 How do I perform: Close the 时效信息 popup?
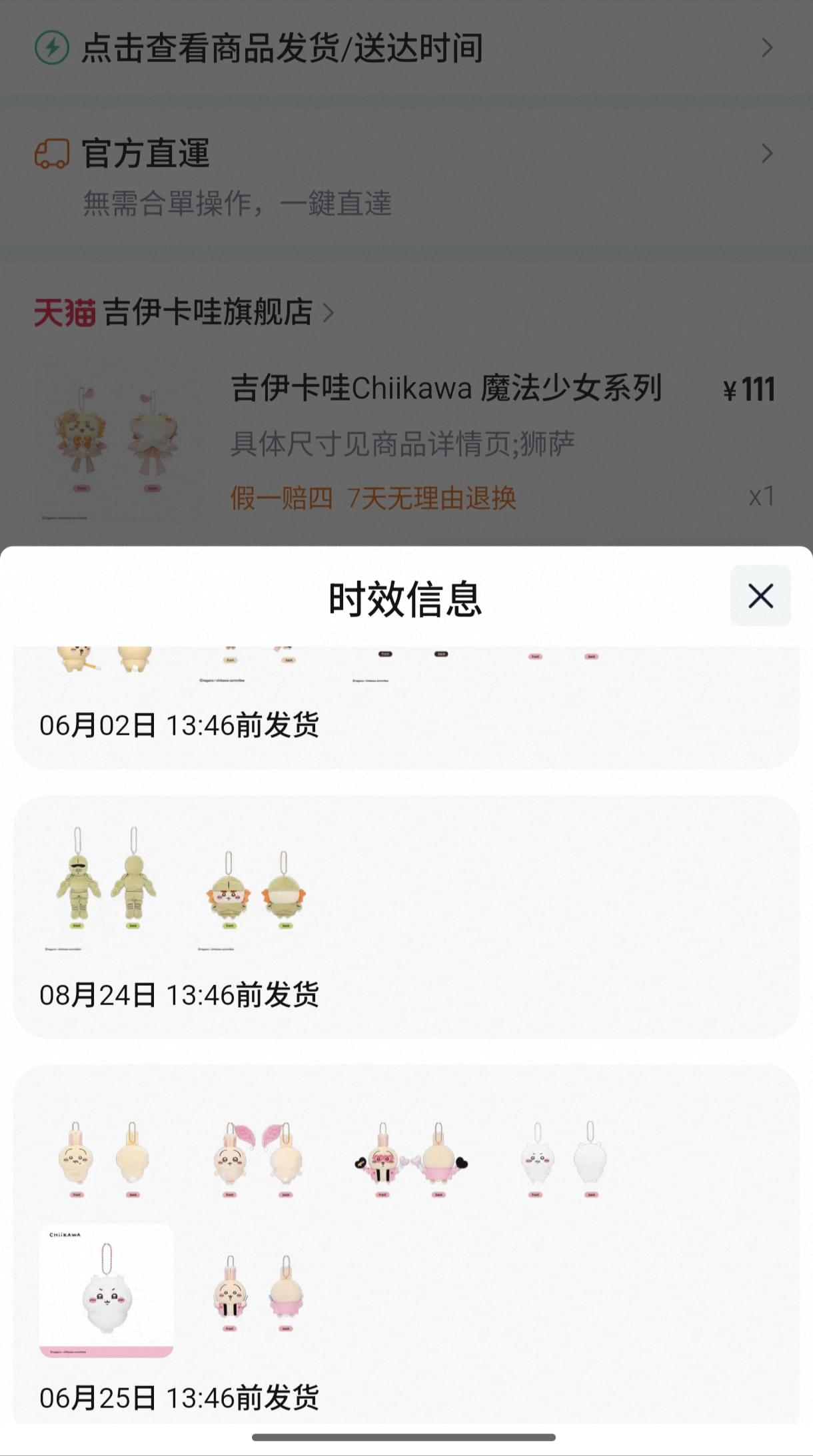(760, 597)
